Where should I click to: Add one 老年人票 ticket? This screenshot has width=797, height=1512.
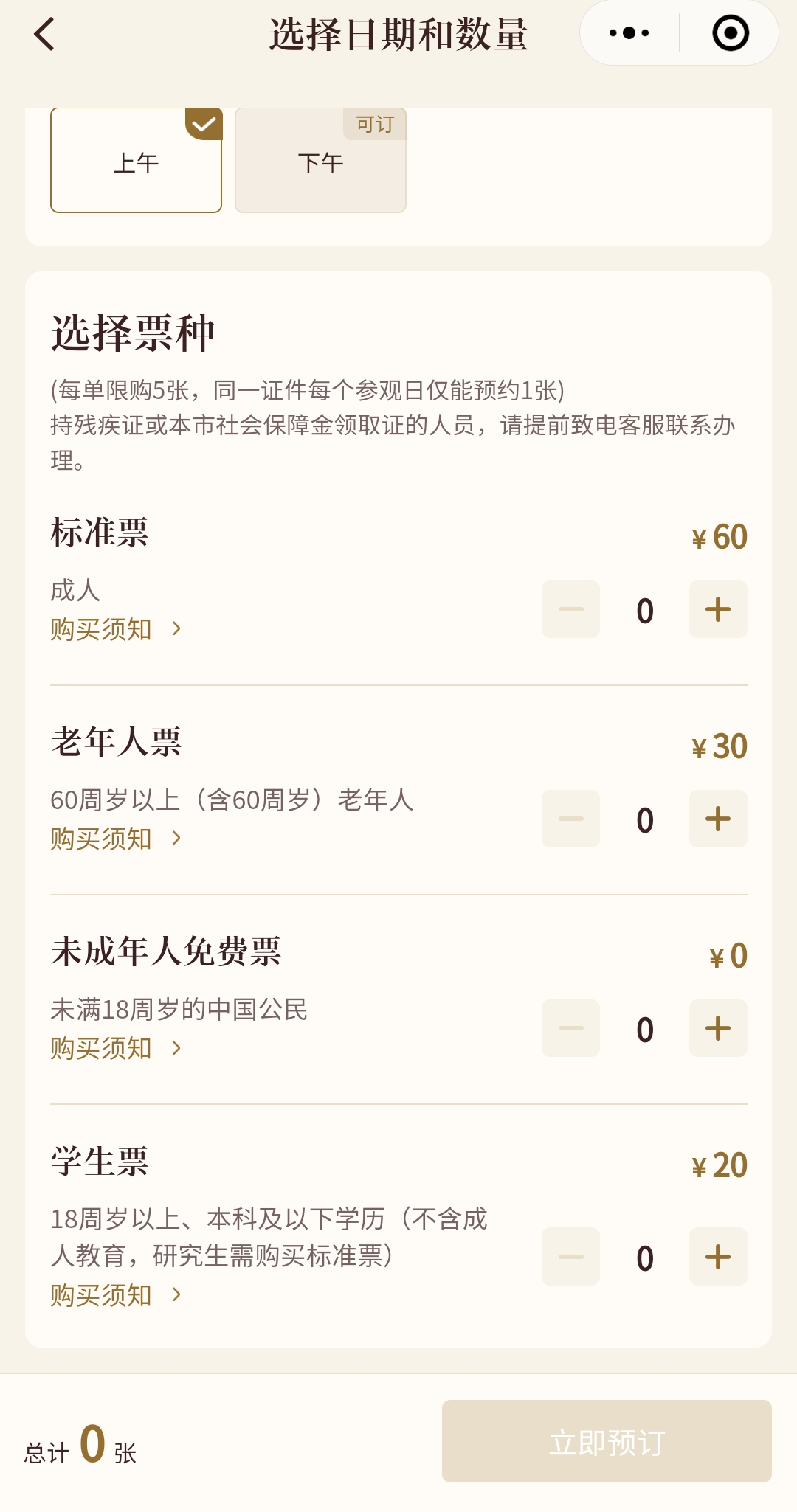(718, 819)
